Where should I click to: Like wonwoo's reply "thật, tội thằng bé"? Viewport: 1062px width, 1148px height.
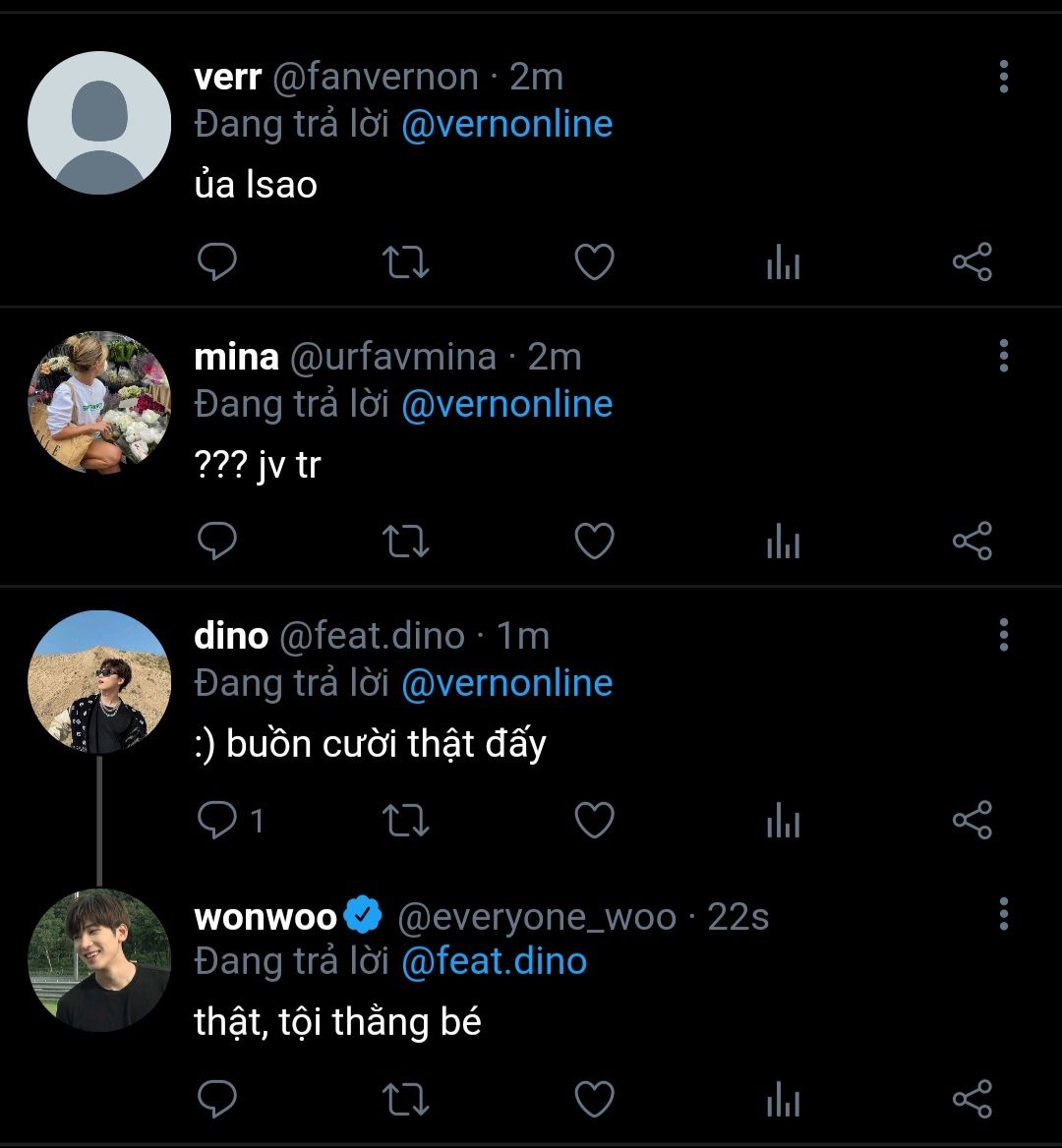point(594,1100)
